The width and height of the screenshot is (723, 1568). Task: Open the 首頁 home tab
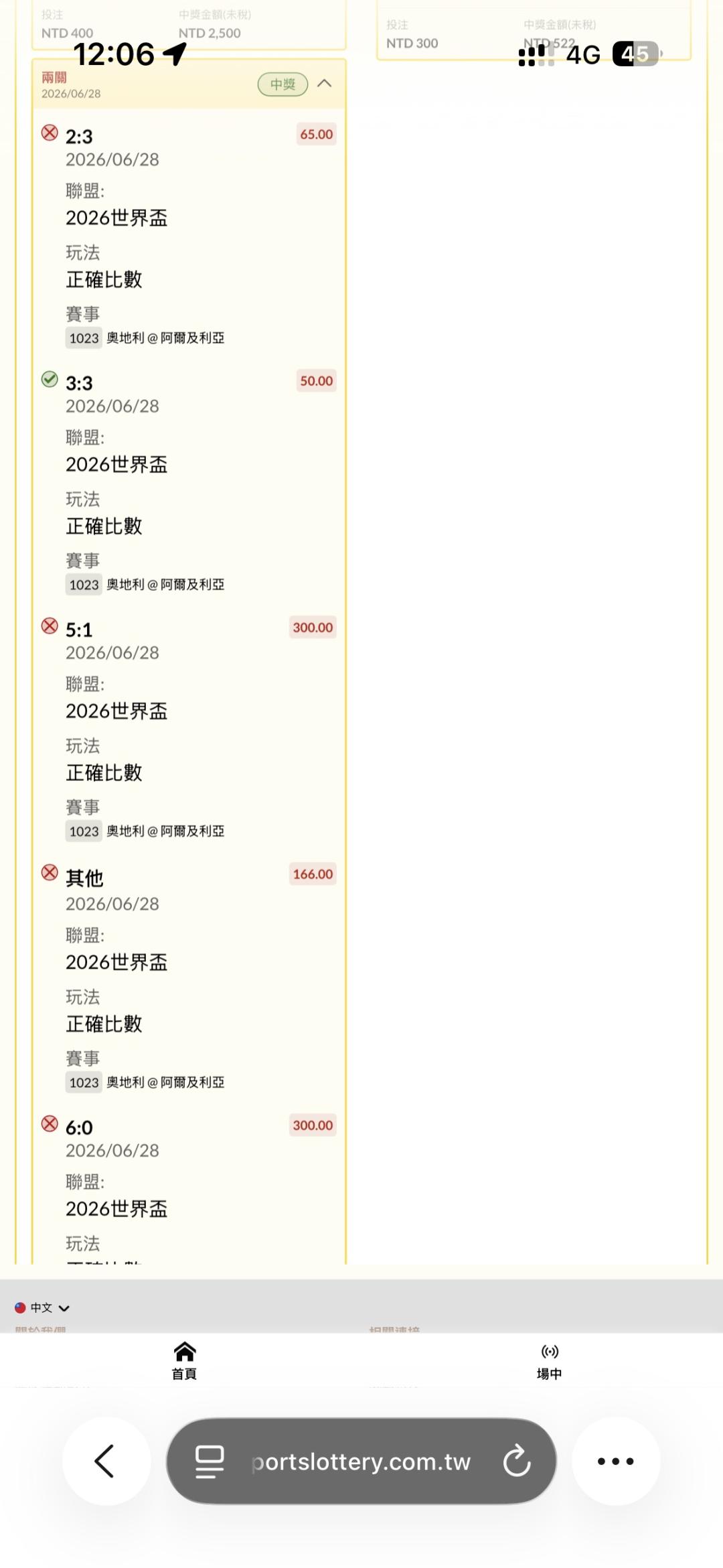coord(184,1361)
